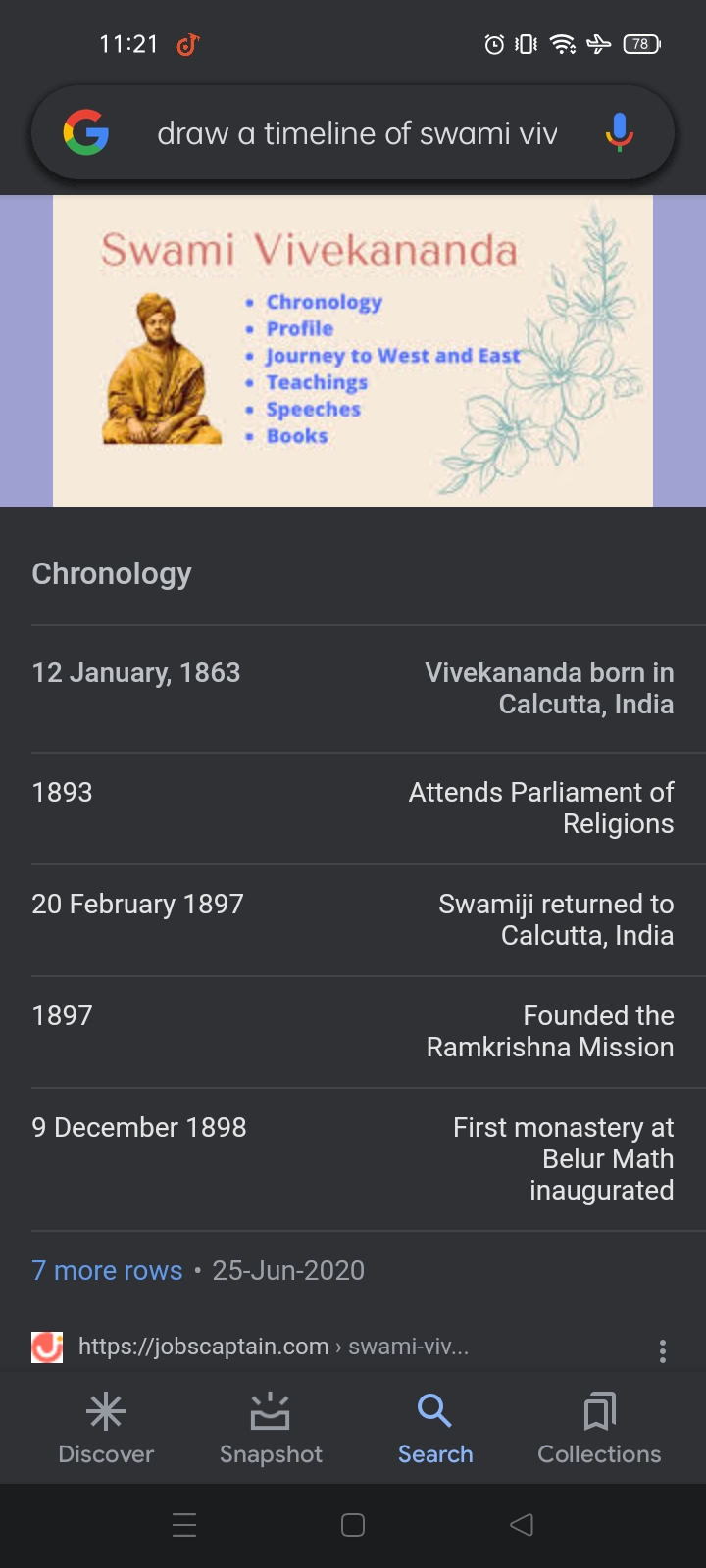The height and width of the screenshot is (1568, 706).
Task: Switch to the Discover tab
Action: (x=106, y=1429)
